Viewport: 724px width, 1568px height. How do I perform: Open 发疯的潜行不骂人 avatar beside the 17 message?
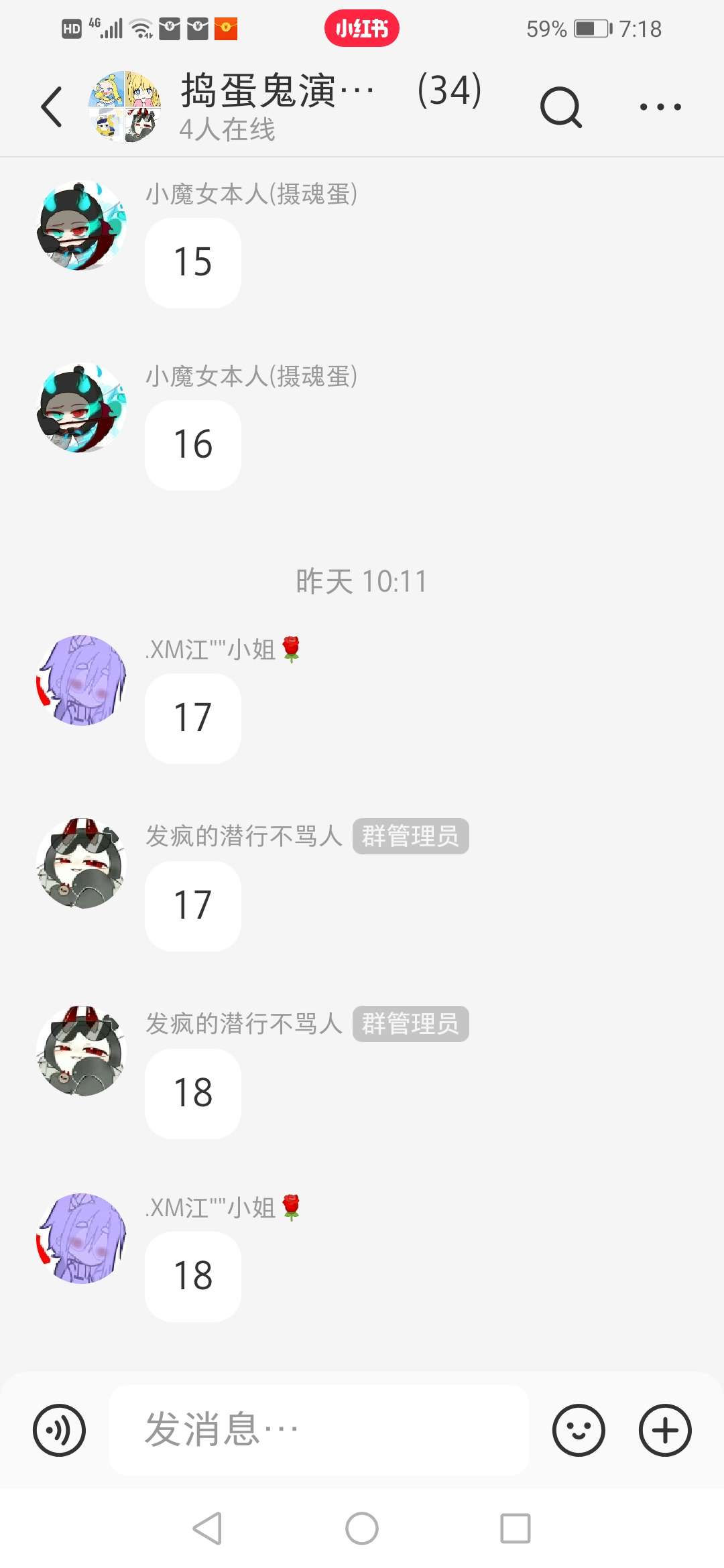[x=81, y=863]
